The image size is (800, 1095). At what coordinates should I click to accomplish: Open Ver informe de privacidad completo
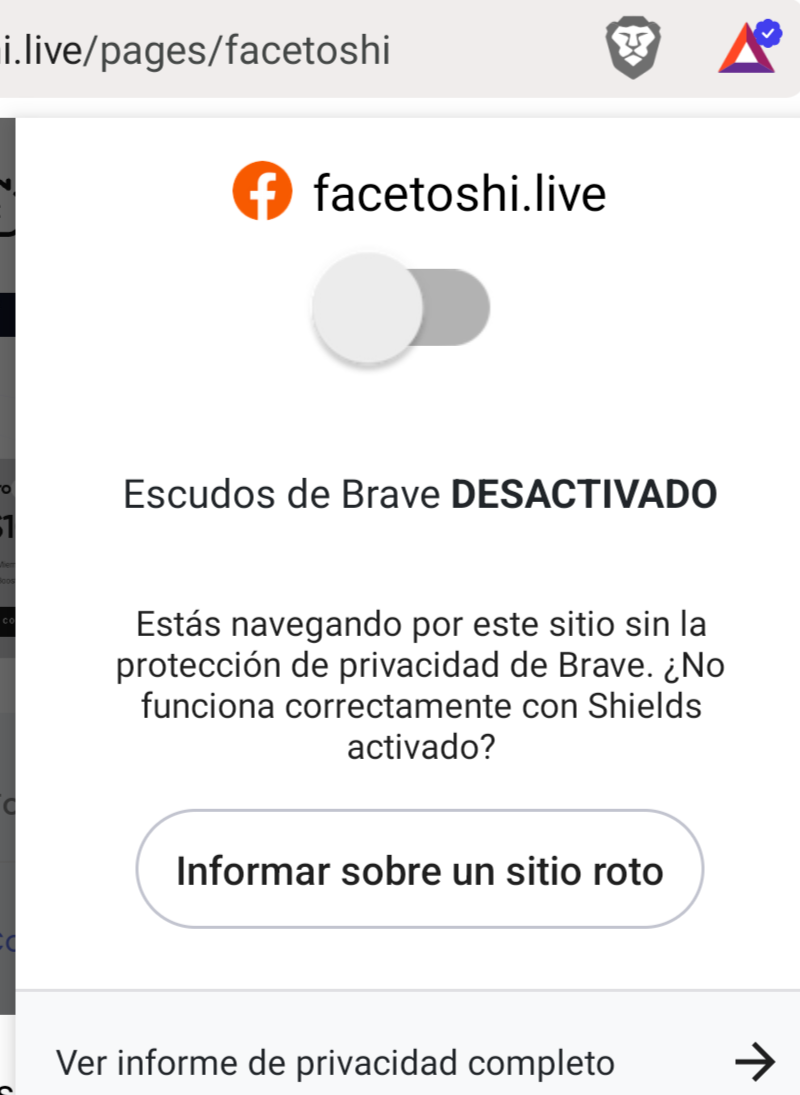pos(415,1062)
